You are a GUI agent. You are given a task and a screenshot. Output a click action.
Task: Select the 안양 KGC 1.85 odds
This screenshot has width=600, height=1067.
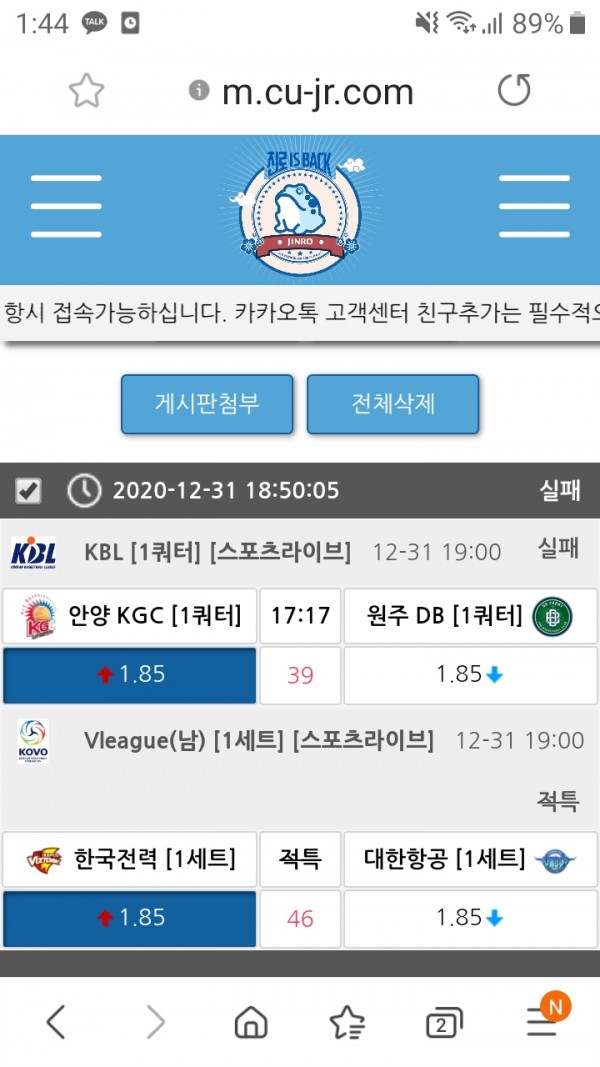[x=130, y=675]
